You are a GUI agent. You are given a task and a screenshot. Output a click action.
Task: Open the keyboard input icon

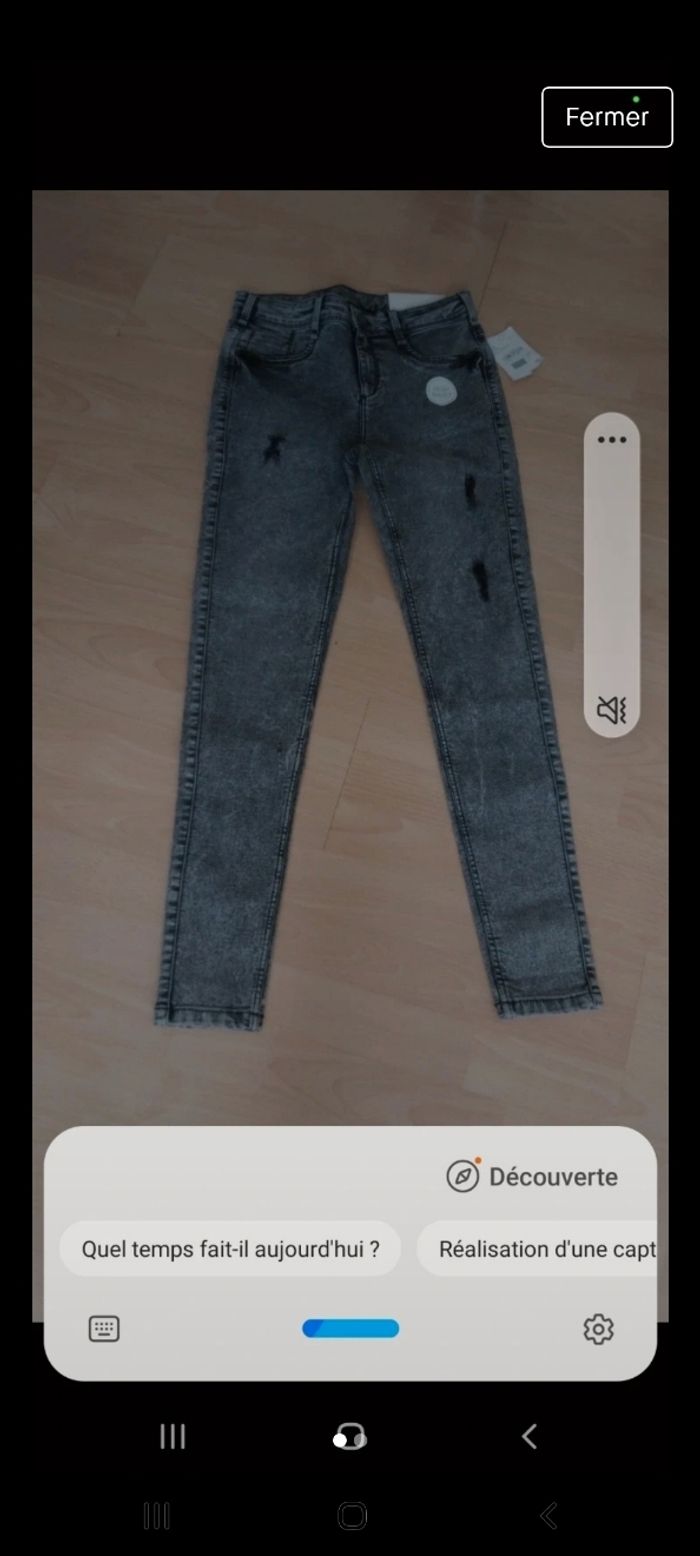(104, 1329)
